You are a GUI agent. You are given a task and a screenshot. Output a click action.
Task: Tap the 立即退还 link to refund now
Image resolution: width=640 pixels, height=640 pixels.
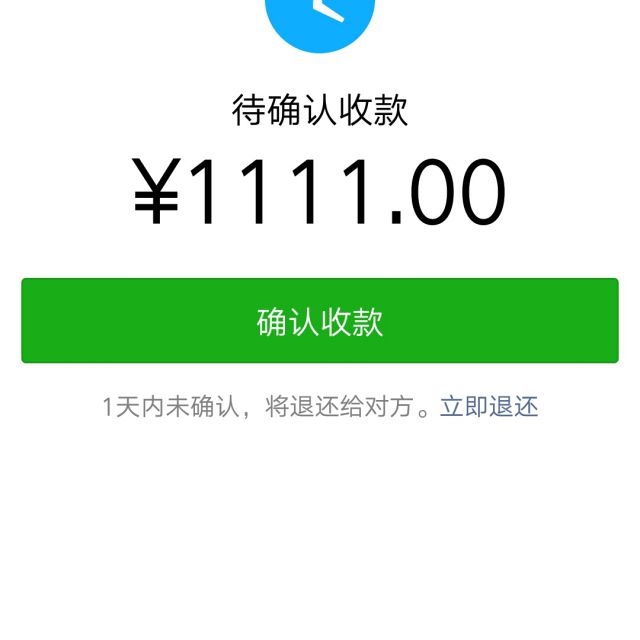pos(489,407)
